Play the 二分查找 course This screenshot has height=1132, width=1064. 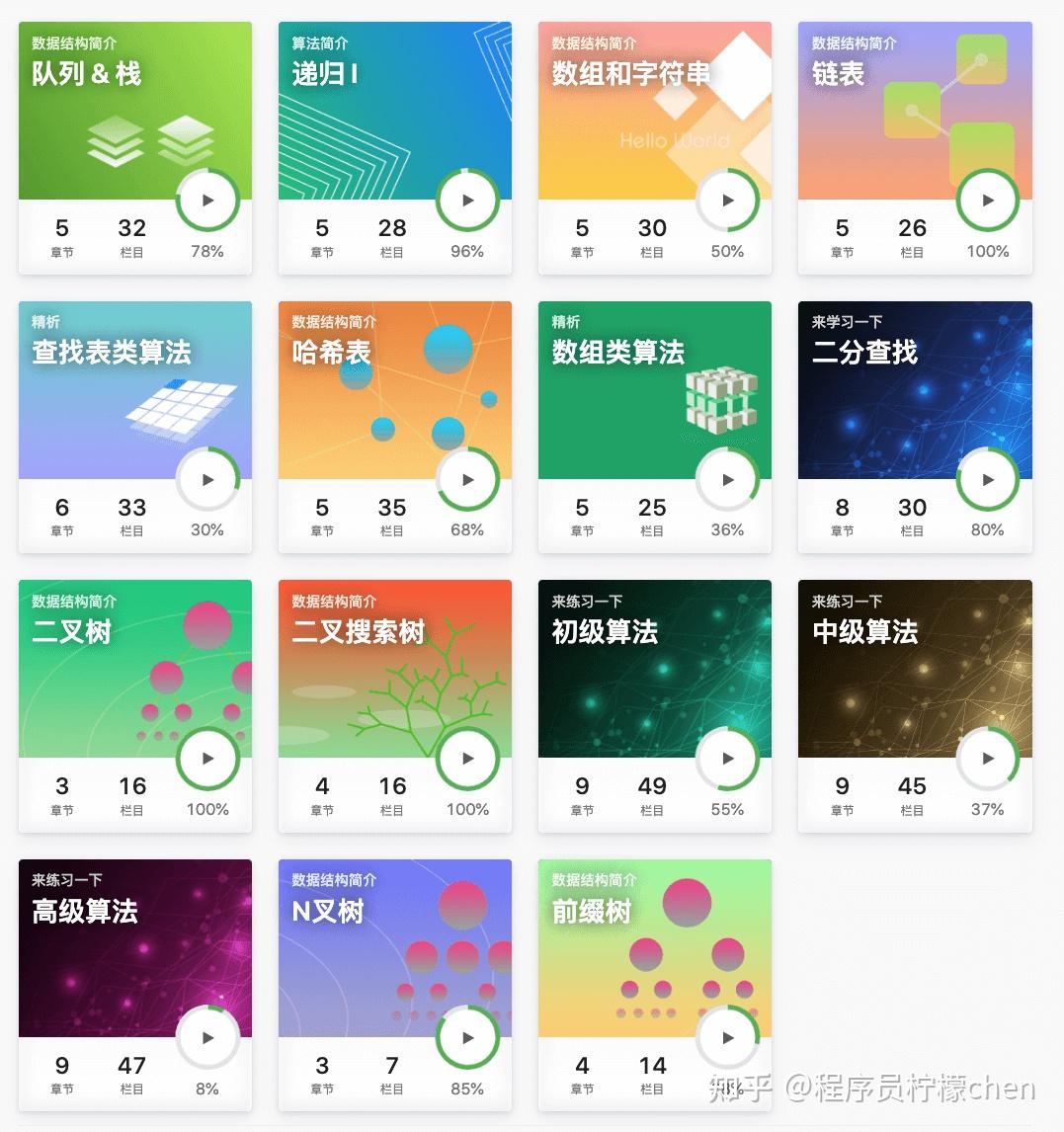pyautogui.click(x=988, y=479)
